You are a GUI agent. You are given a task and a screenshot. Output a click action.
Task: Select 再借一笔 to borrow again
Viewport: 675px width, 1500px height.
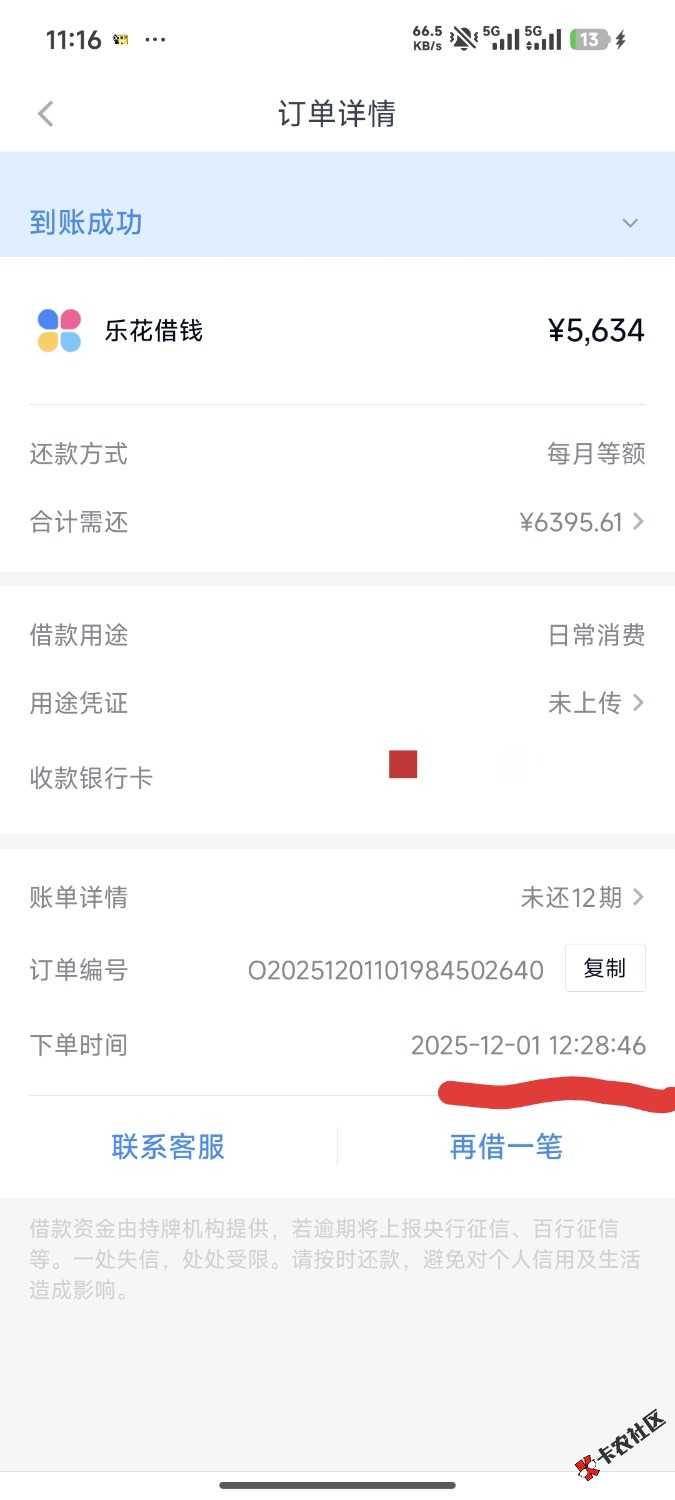click(x=506, y=1146)
